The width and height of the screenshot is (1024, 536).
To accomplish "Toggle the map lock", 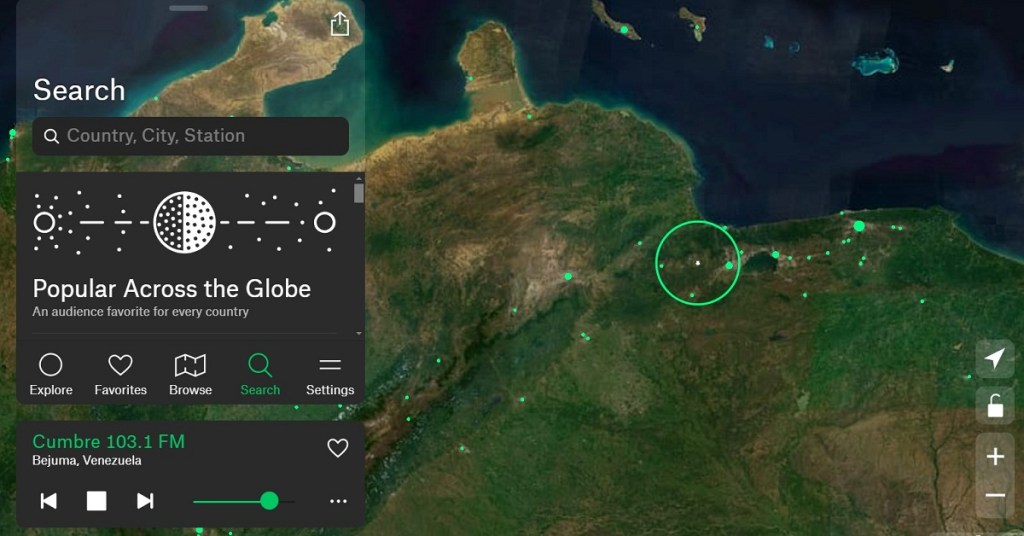I will [995, 406].
